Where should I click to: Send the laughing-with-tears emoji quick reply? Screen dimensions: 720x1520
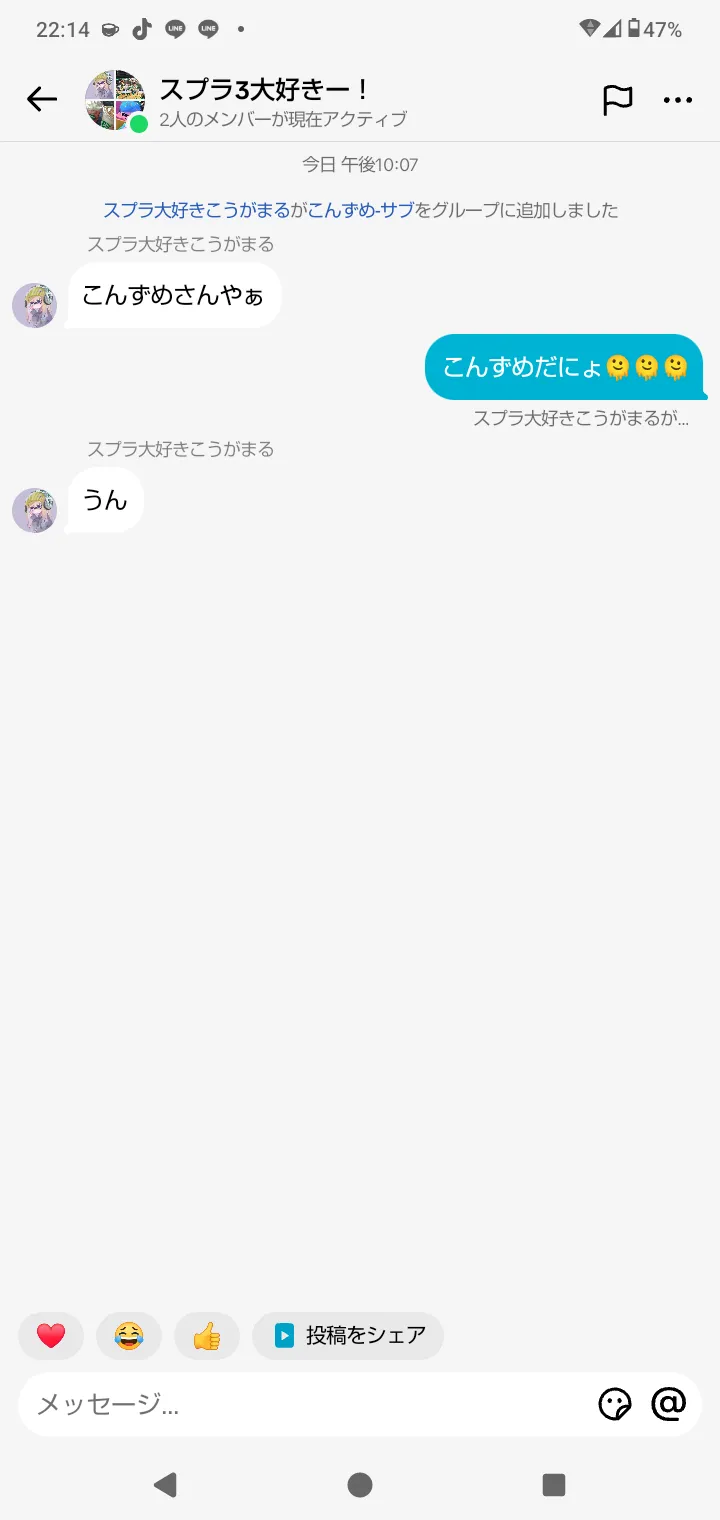pos(129,1335)
